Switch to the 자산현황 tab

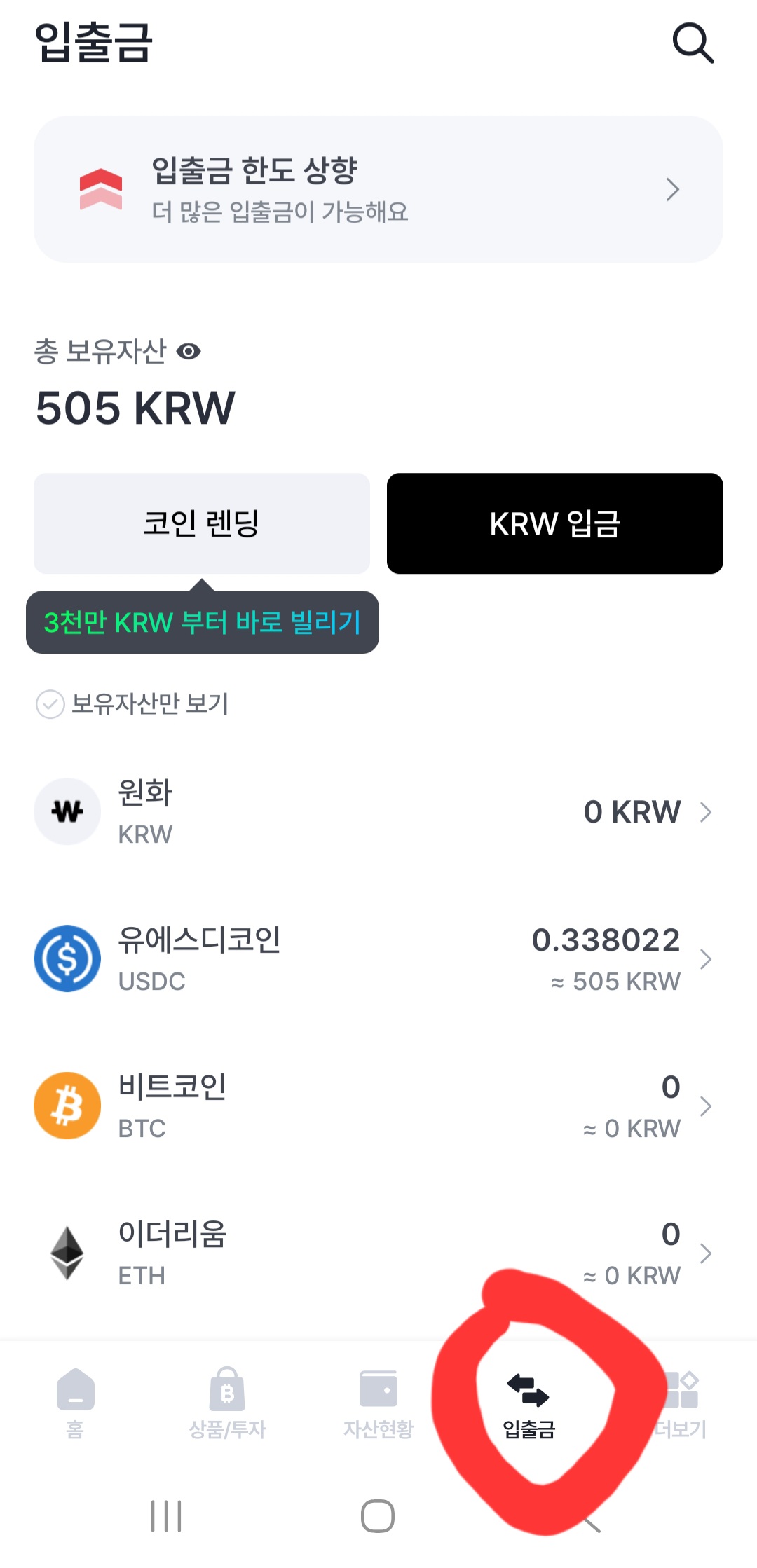pyautogui.click(x=378, y=1403)
